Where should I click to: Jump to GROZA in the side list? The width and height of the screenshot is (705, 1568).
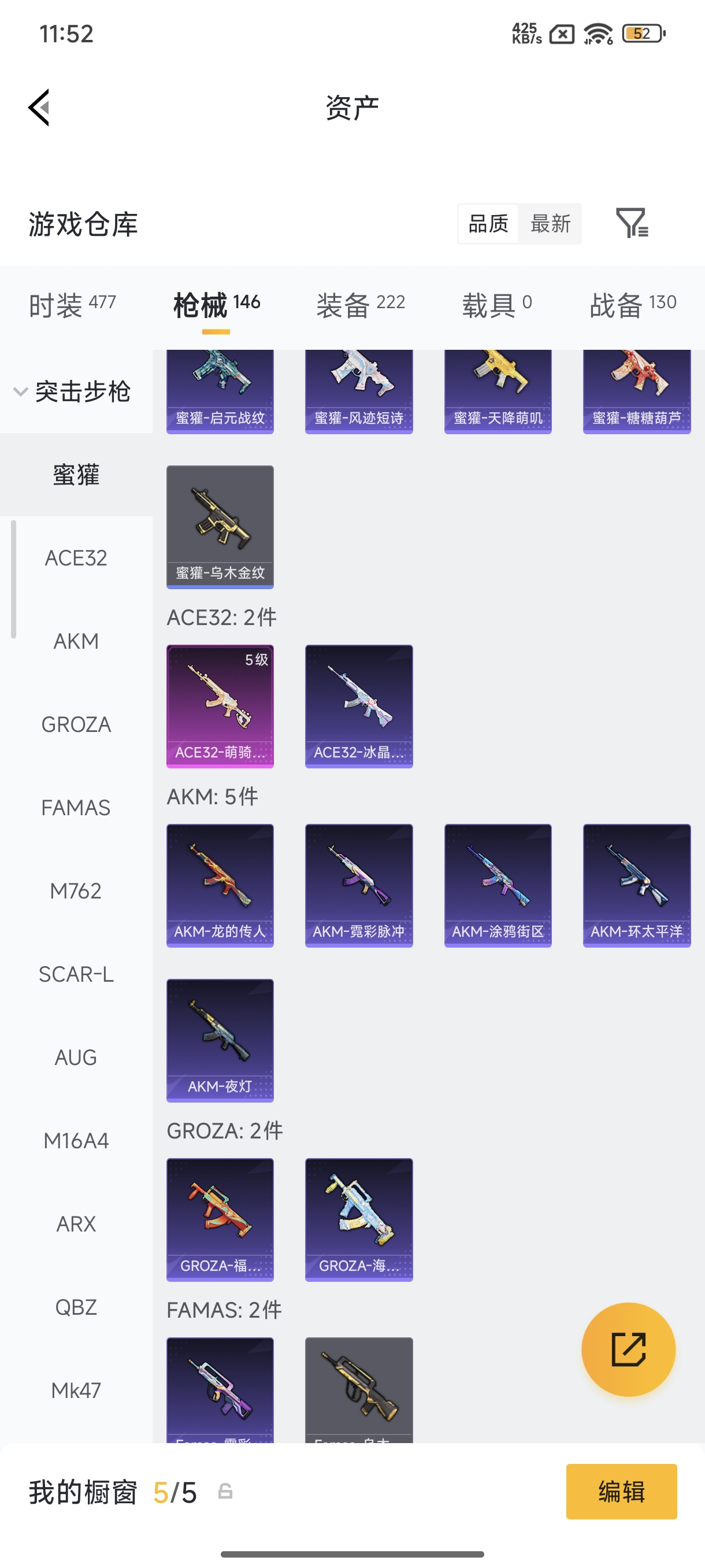[76, 724]
